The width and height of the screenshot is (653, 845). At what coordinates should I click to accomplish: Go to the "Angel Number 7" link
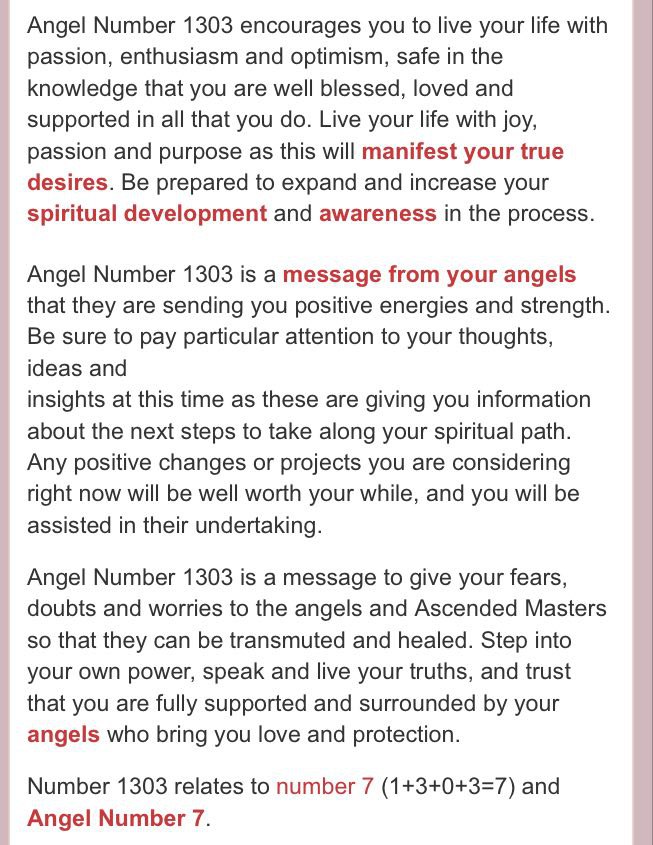pos(115,818)
